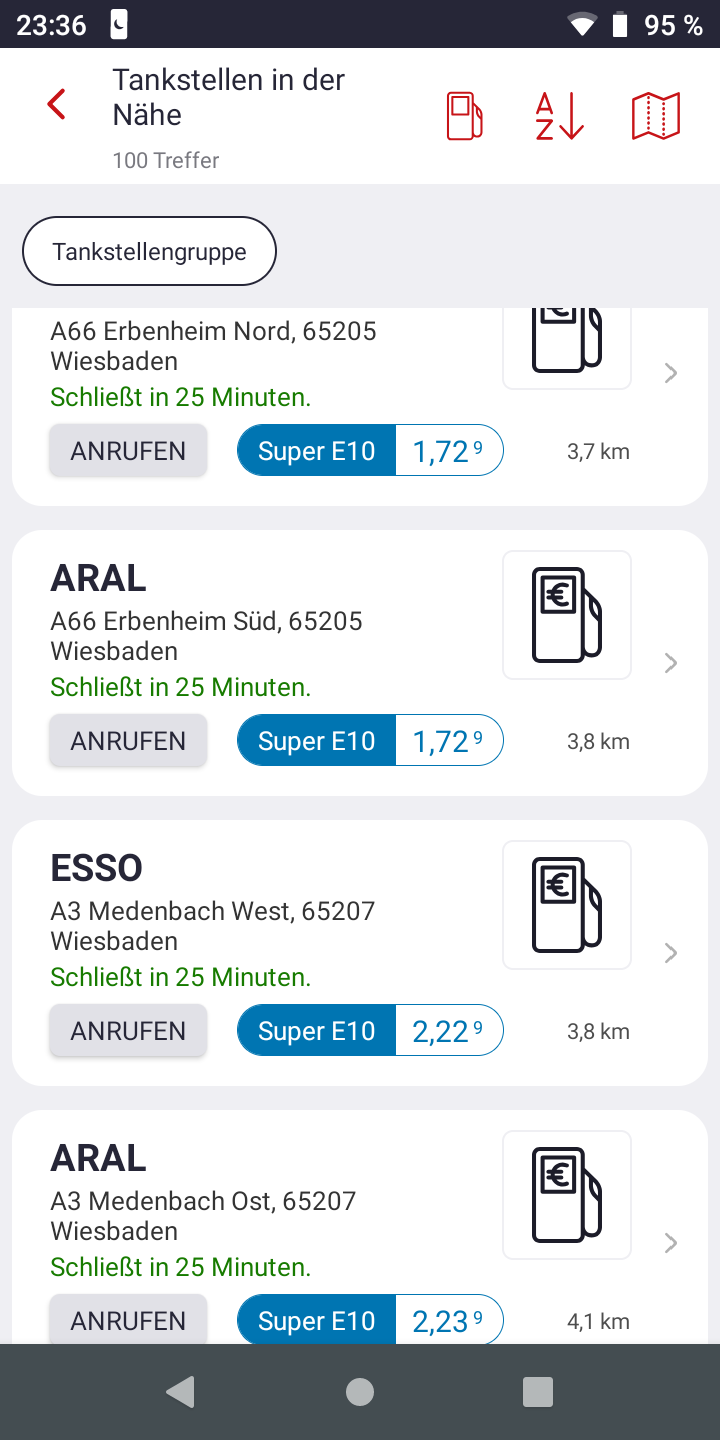Call the ESSO A3 Medenbach West station

[128, 1031]
